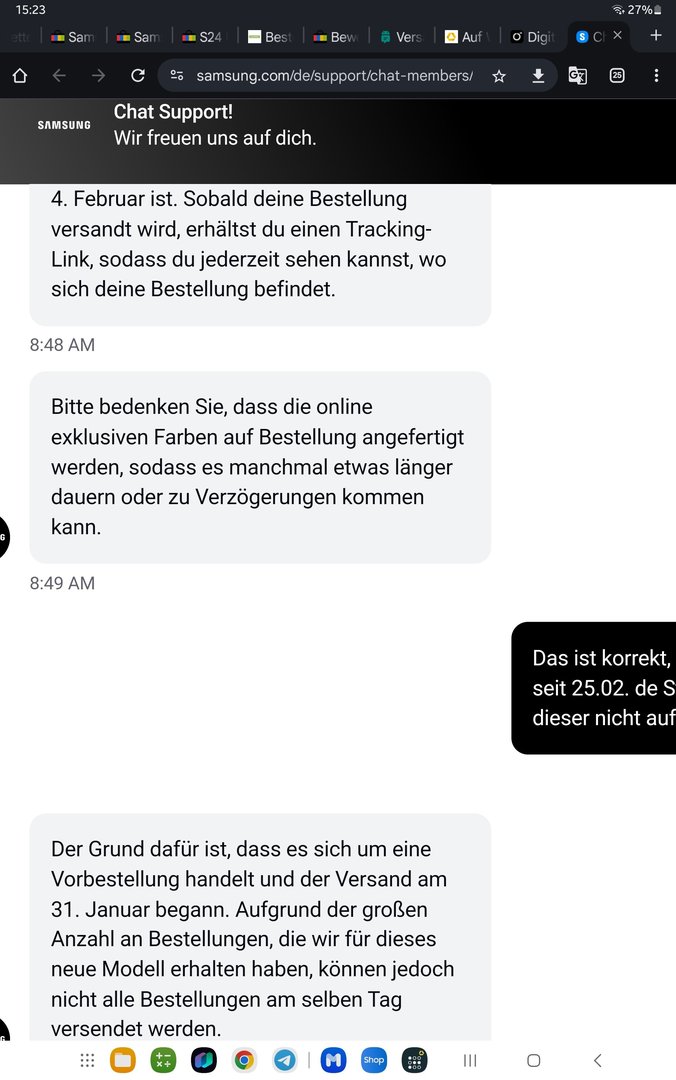676x1080 pixels.
Task: Launch the Samsung Shop app from the taskbar
Action: (x=373, y=1061)
